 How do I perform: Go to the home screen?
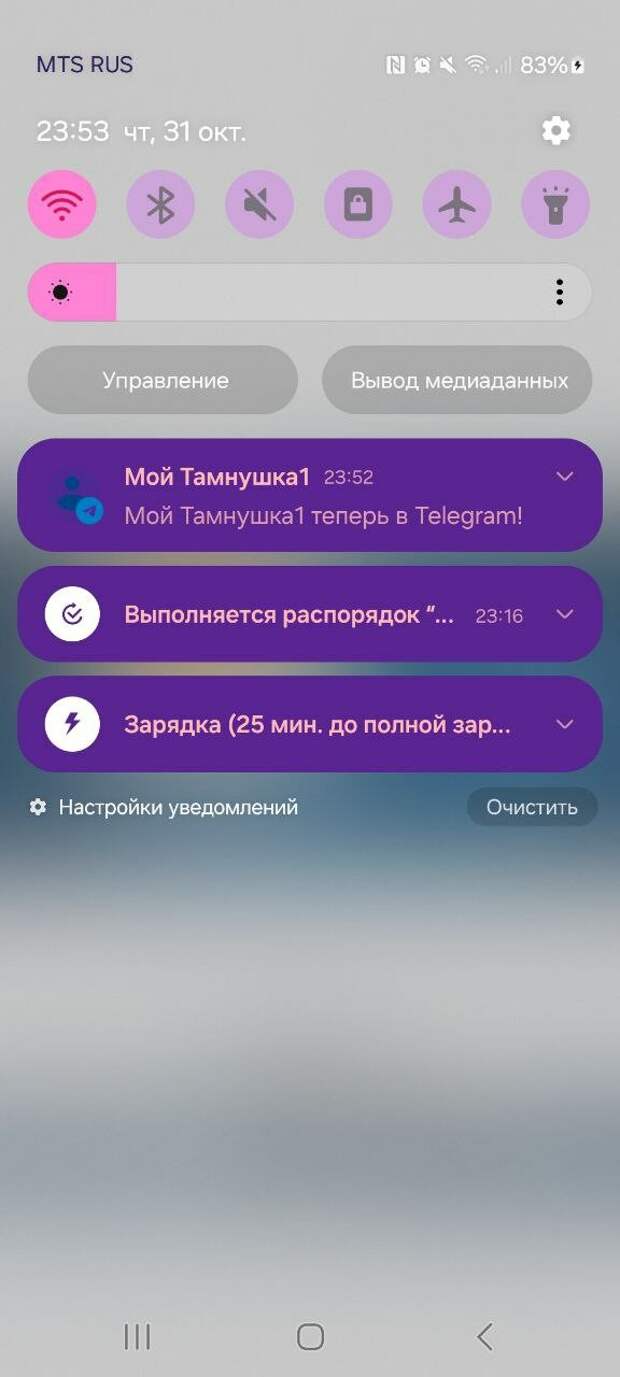[310, 1337]
